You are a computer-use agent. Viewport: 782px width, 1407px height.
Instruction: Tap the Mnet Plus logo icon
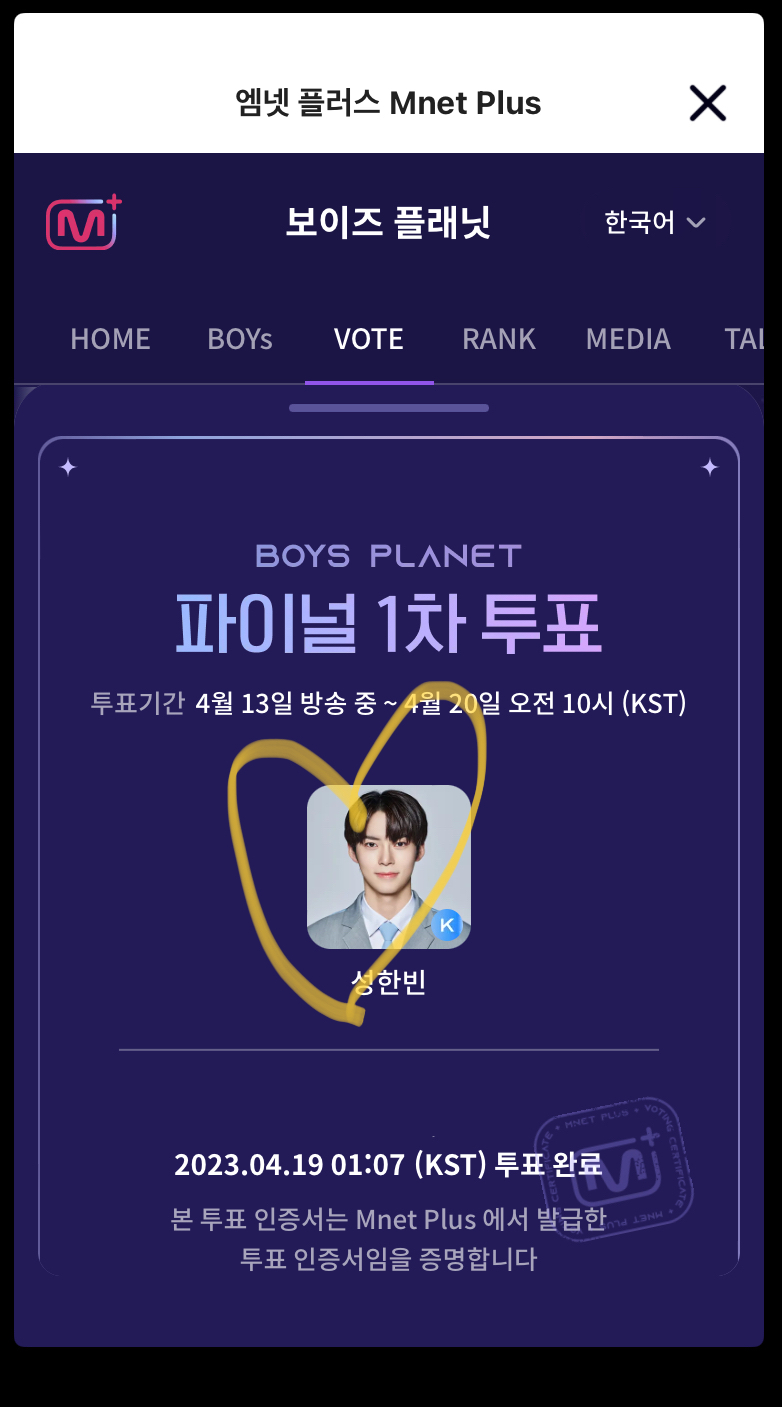(x=84, y=222)
